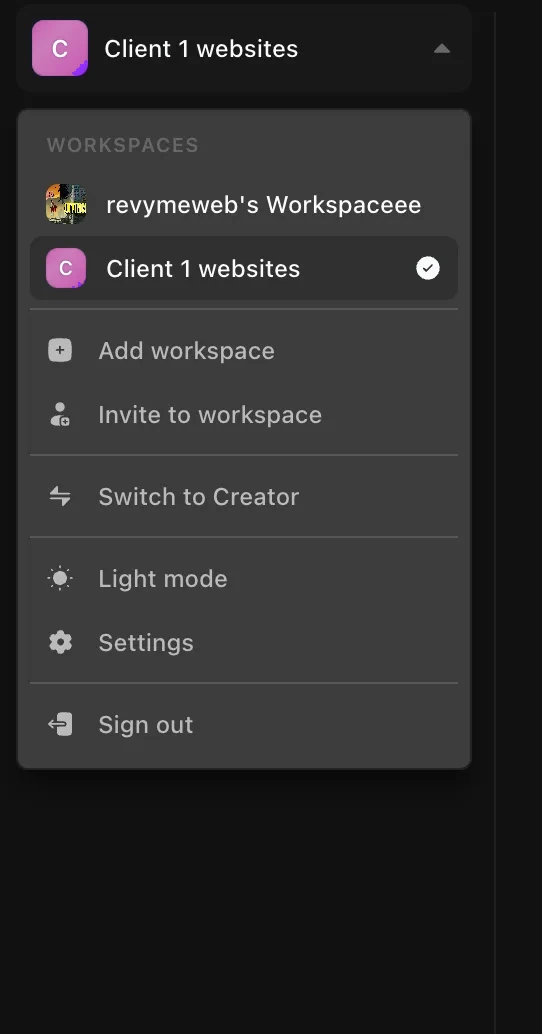Add a new workspace
This screenshot has height=1034, width=542.
pyautogui.click(x=243, y=351)
